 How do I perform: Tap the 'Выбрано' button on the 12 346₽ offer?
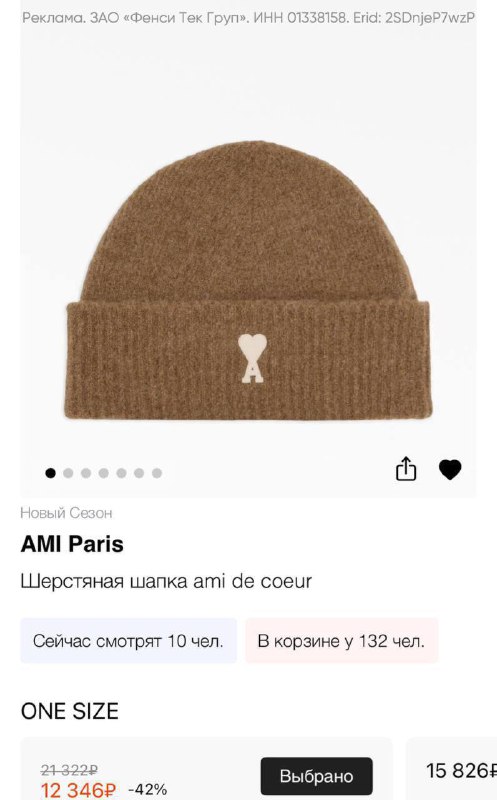316,776
